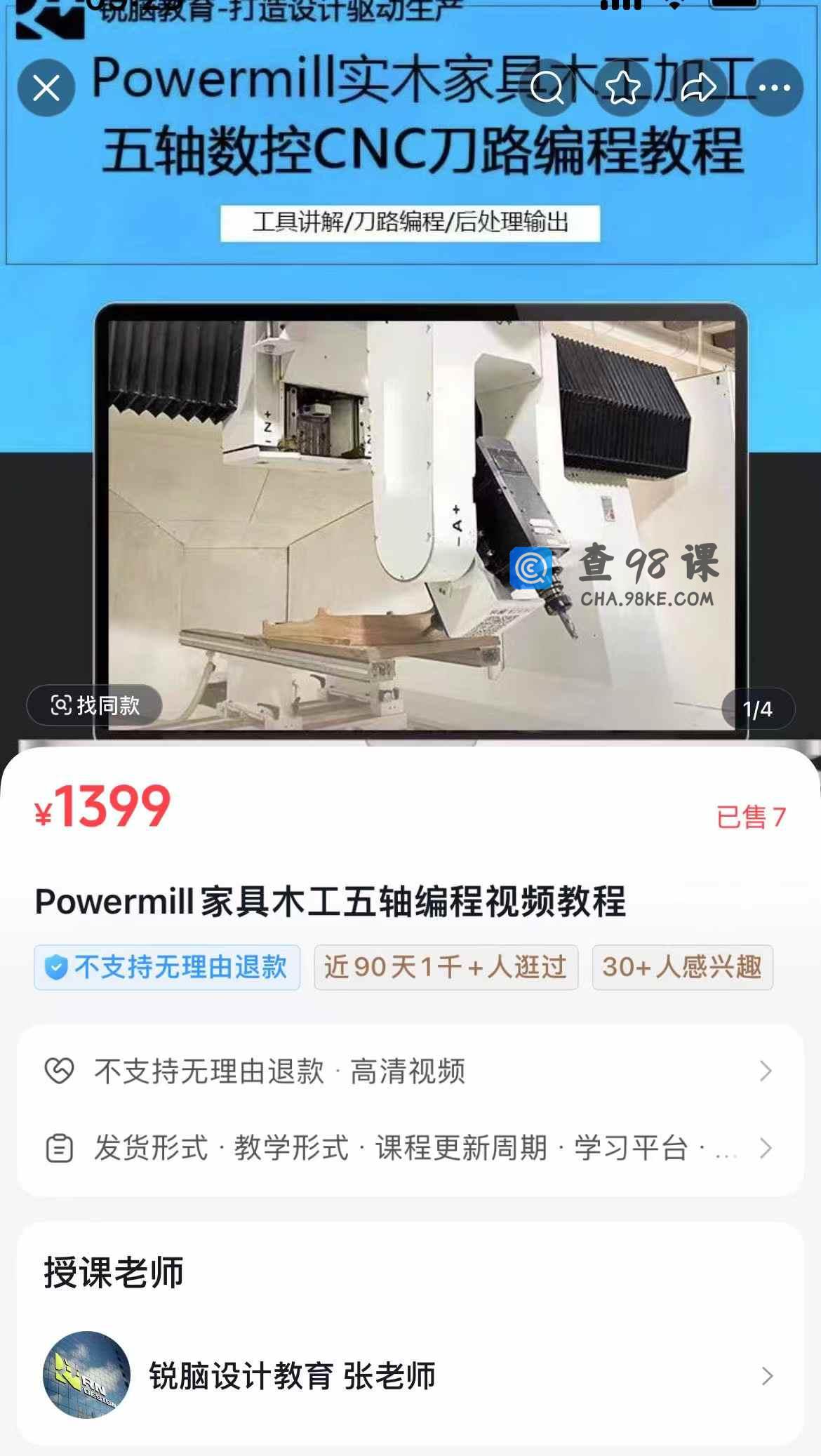This screenshot has width=821, height=1456.
Task: Add this course to favorites
Action: point(622,88)
